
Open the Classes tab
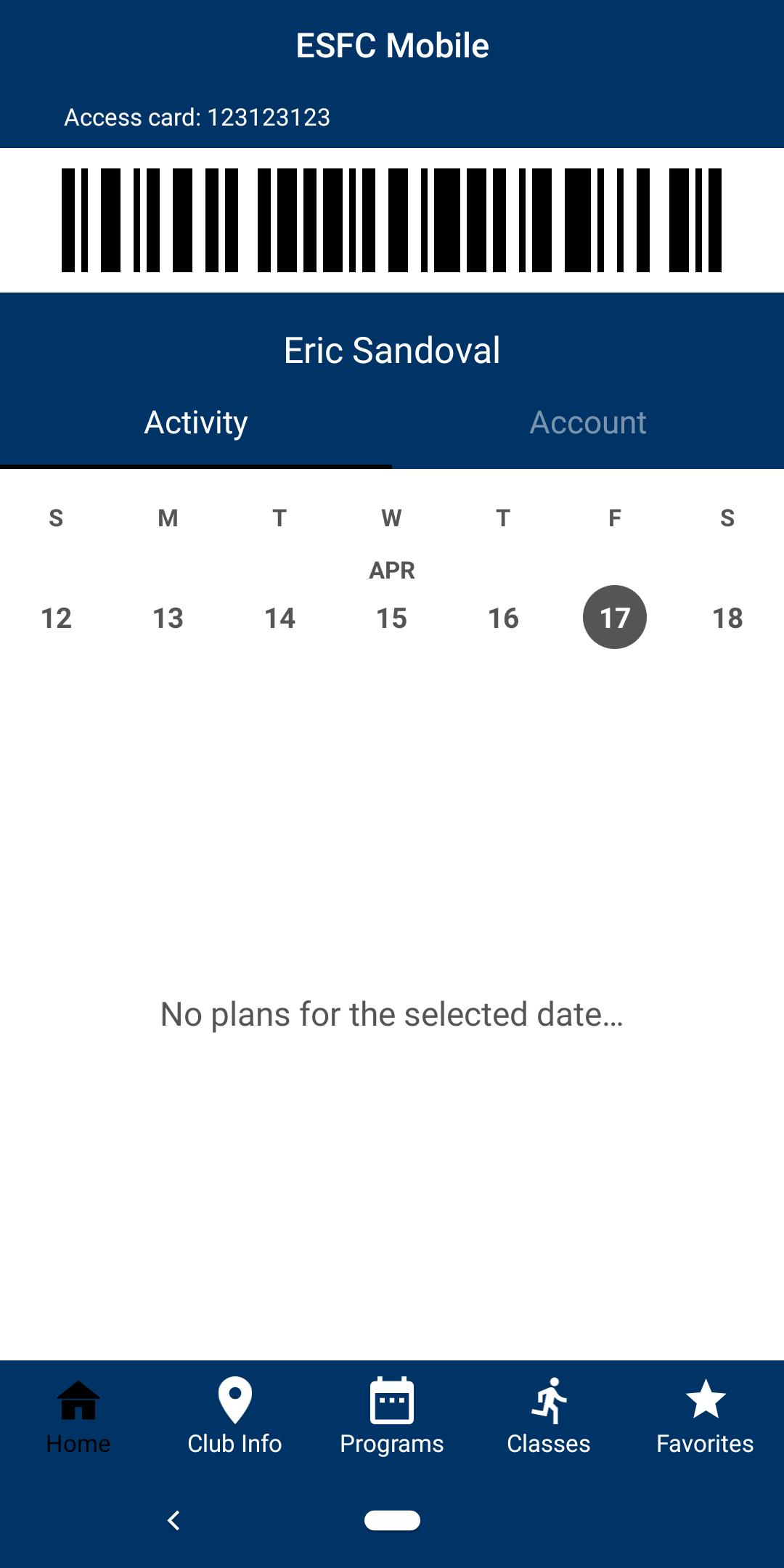coord(549,1416)
